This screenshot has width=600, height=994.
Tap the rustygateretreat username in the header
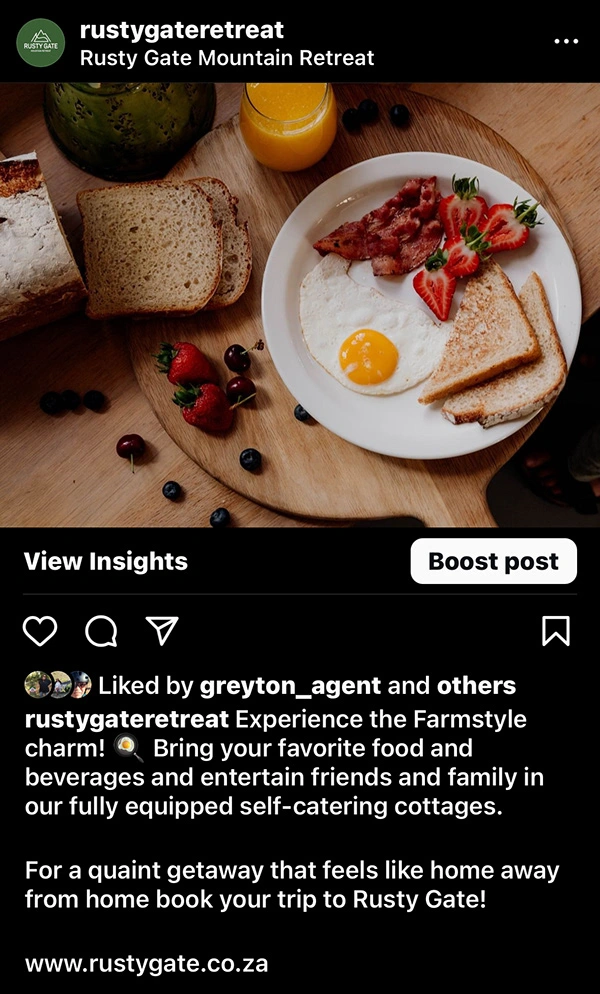181,30
